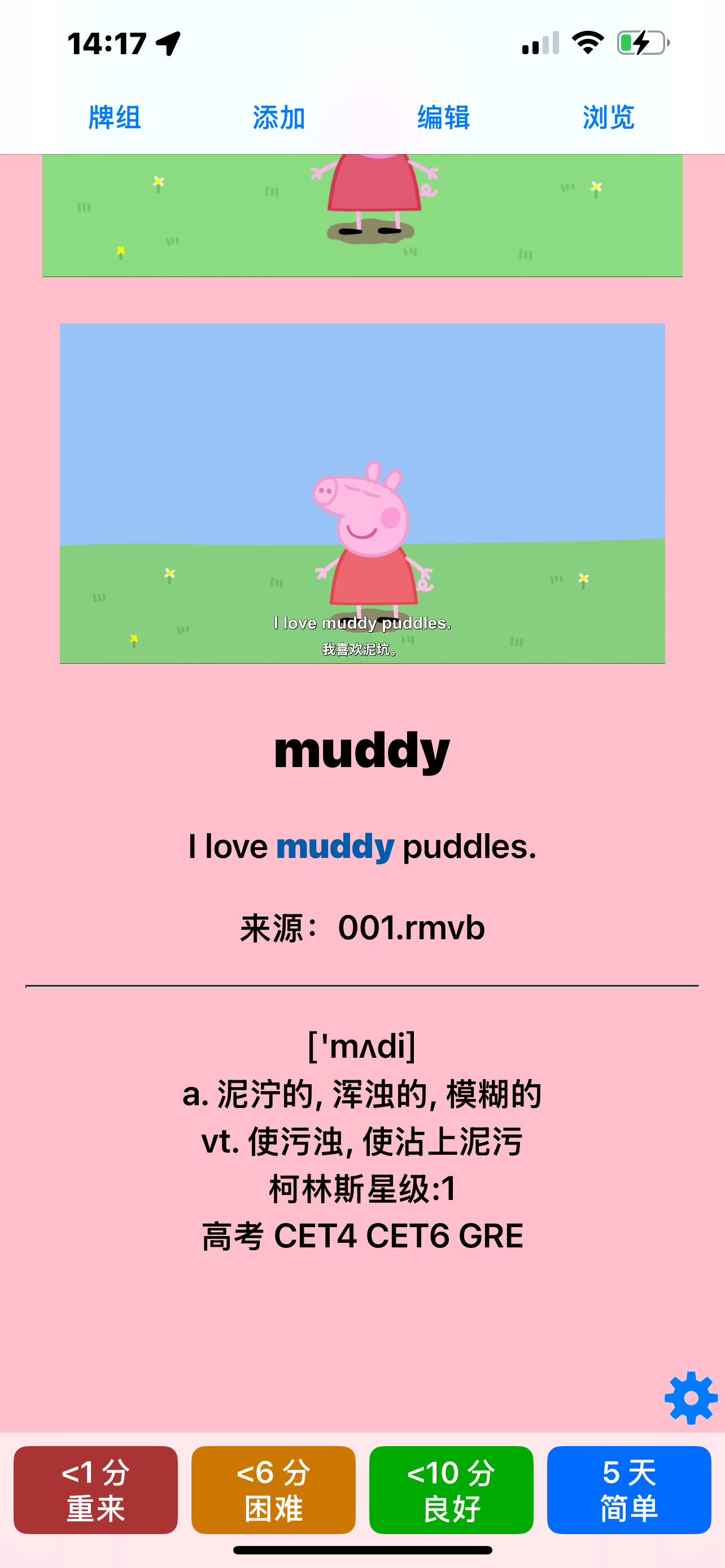
Task: Mark the card 良好 (<10 分)
Action: pos(451,1490)
